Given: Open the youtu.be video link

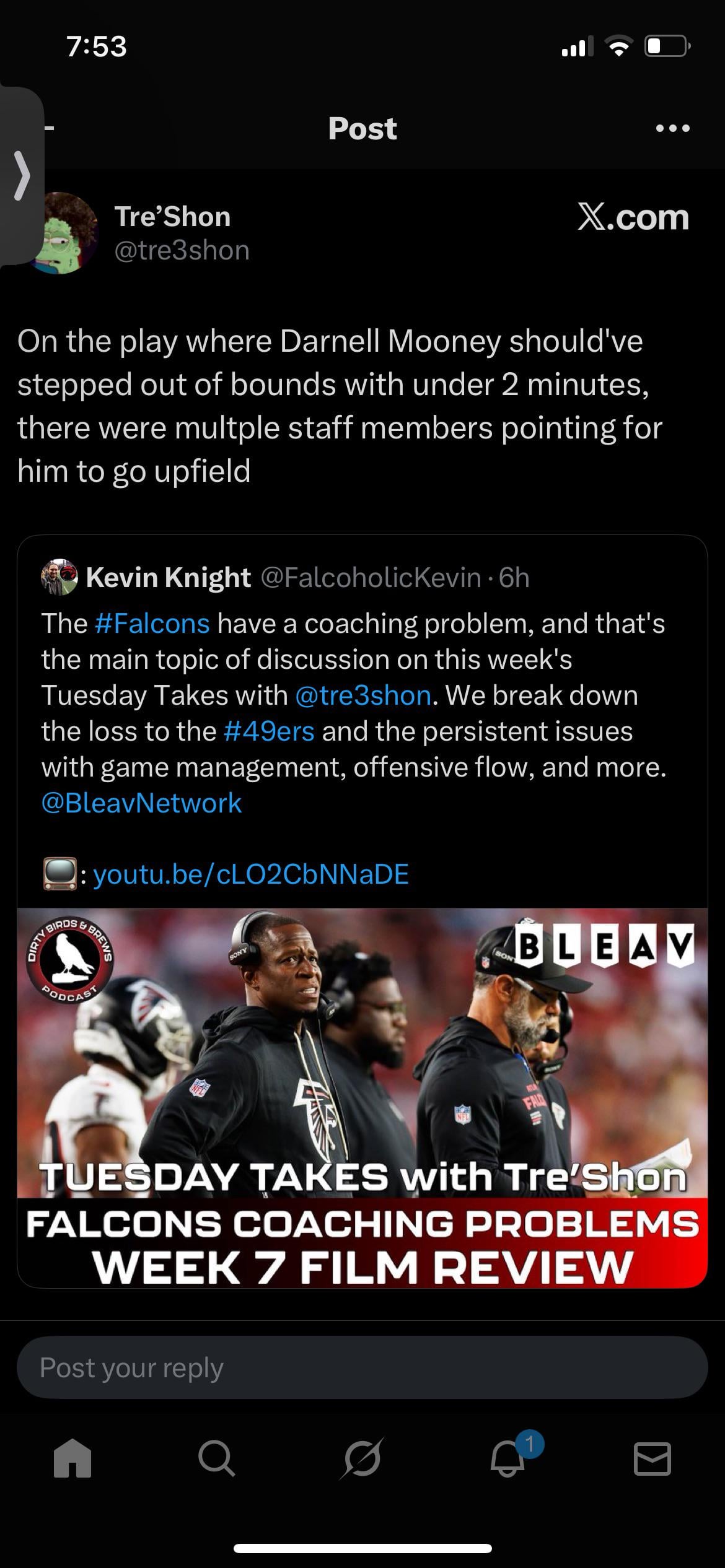Looking at the screenshot, I should pos(250,874).
